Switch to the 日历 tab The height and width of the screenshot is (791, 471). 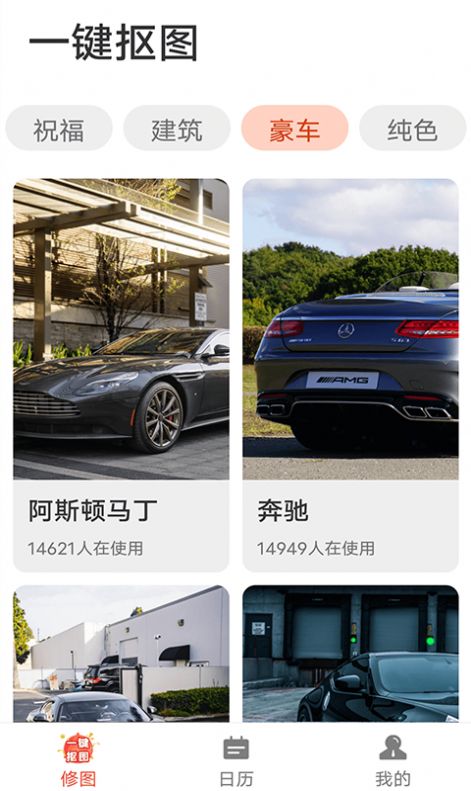pyautogui.click(x=236, y=759)
